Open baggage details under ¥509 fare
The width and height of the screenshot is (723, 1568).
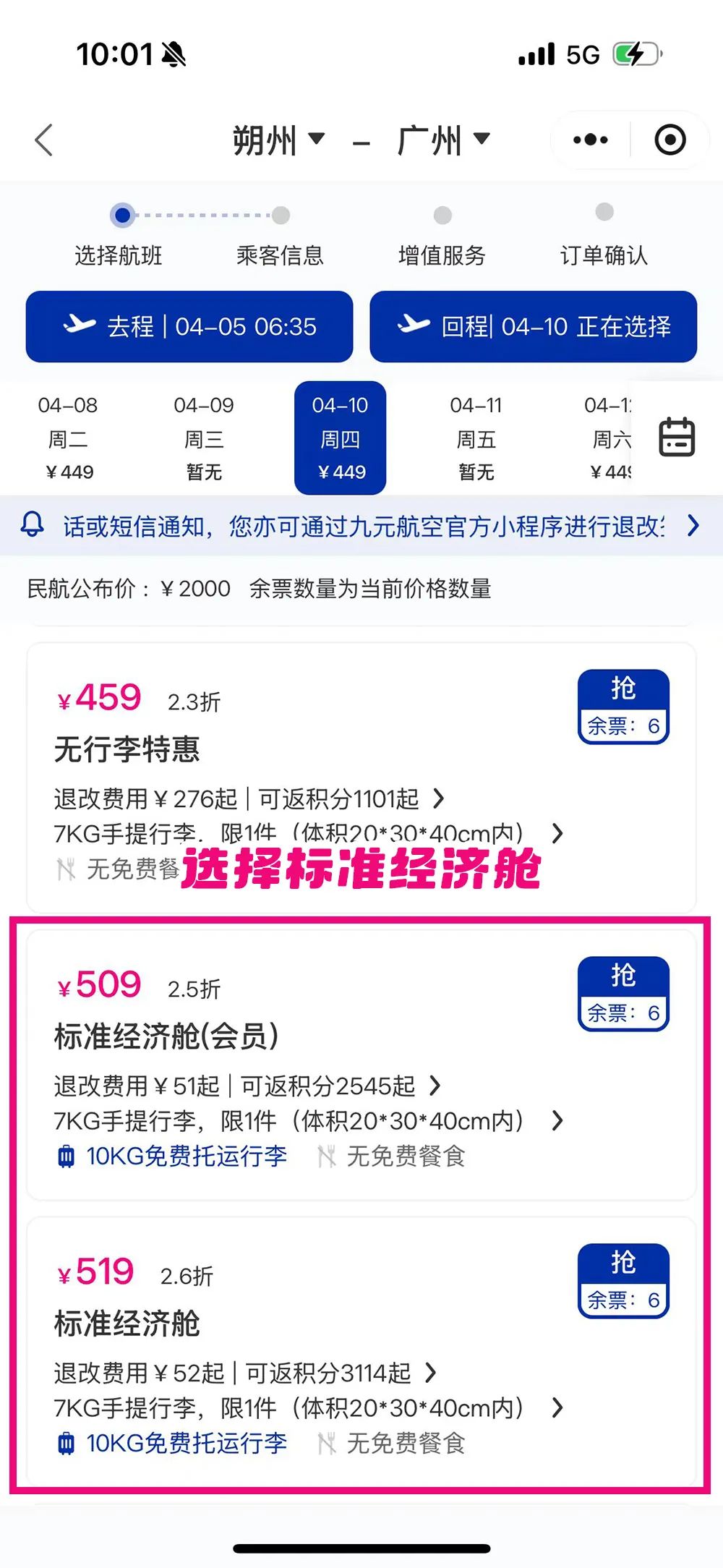coord(308,1121)
